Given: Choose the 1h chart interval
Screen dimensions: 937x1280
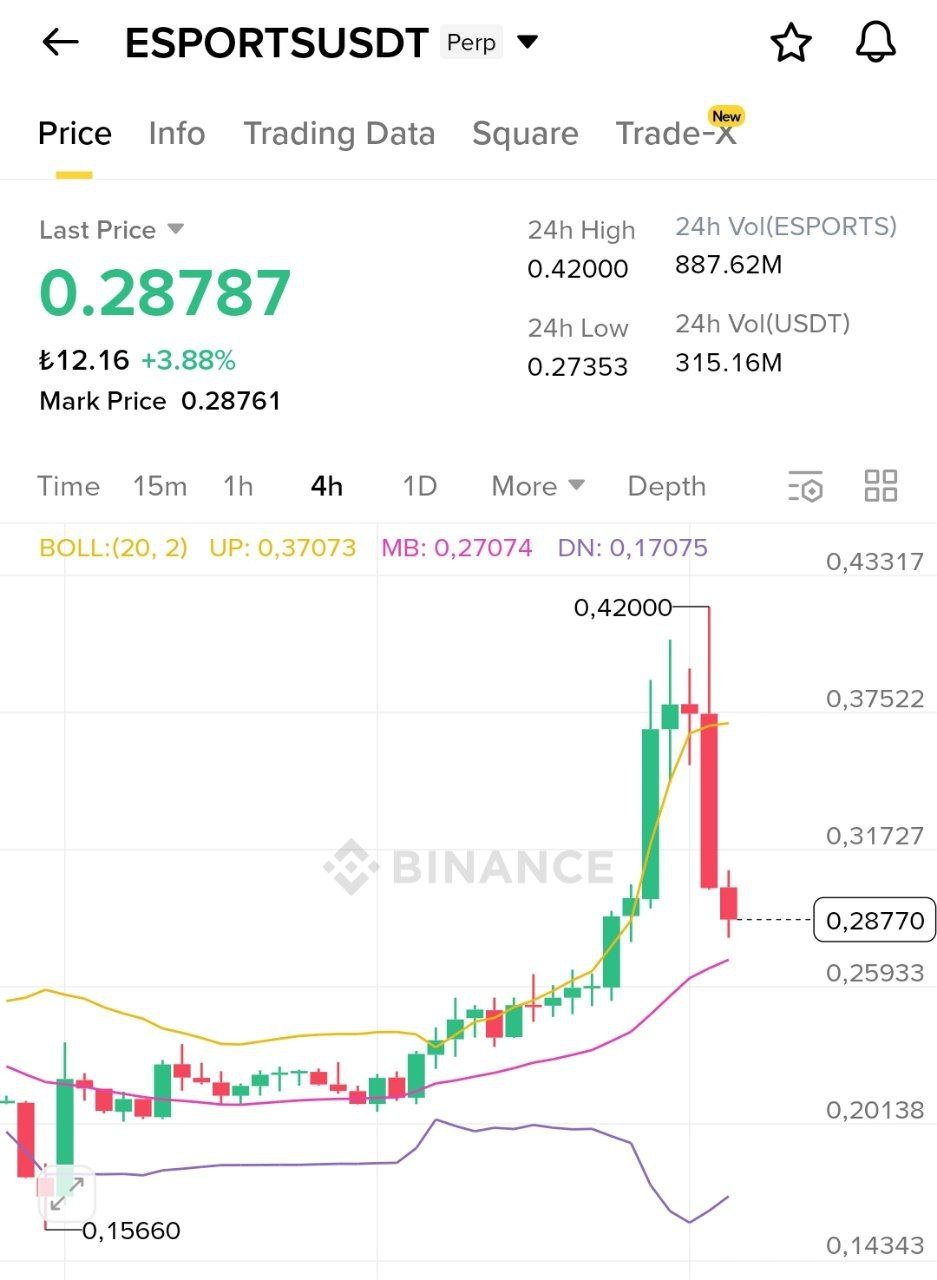Looking at the screenshot, I should [238, 487].
